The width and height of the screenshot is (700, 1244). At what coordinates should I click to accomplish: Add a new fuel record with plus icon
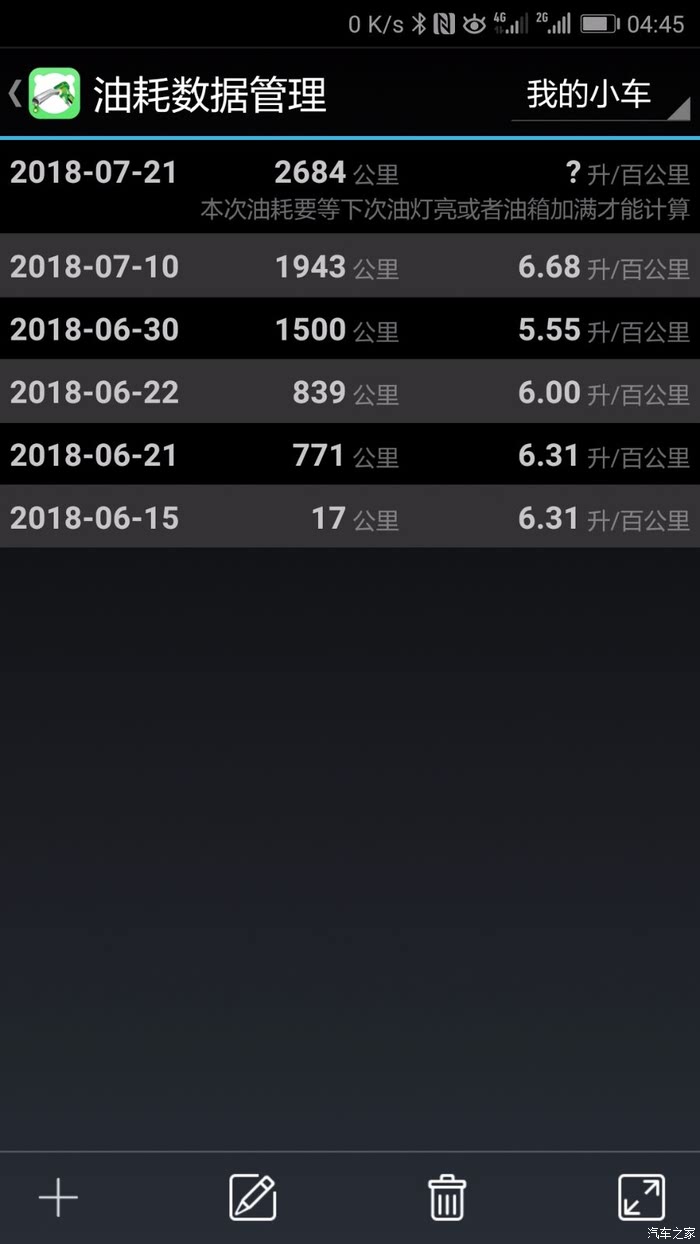[58, 1197]
